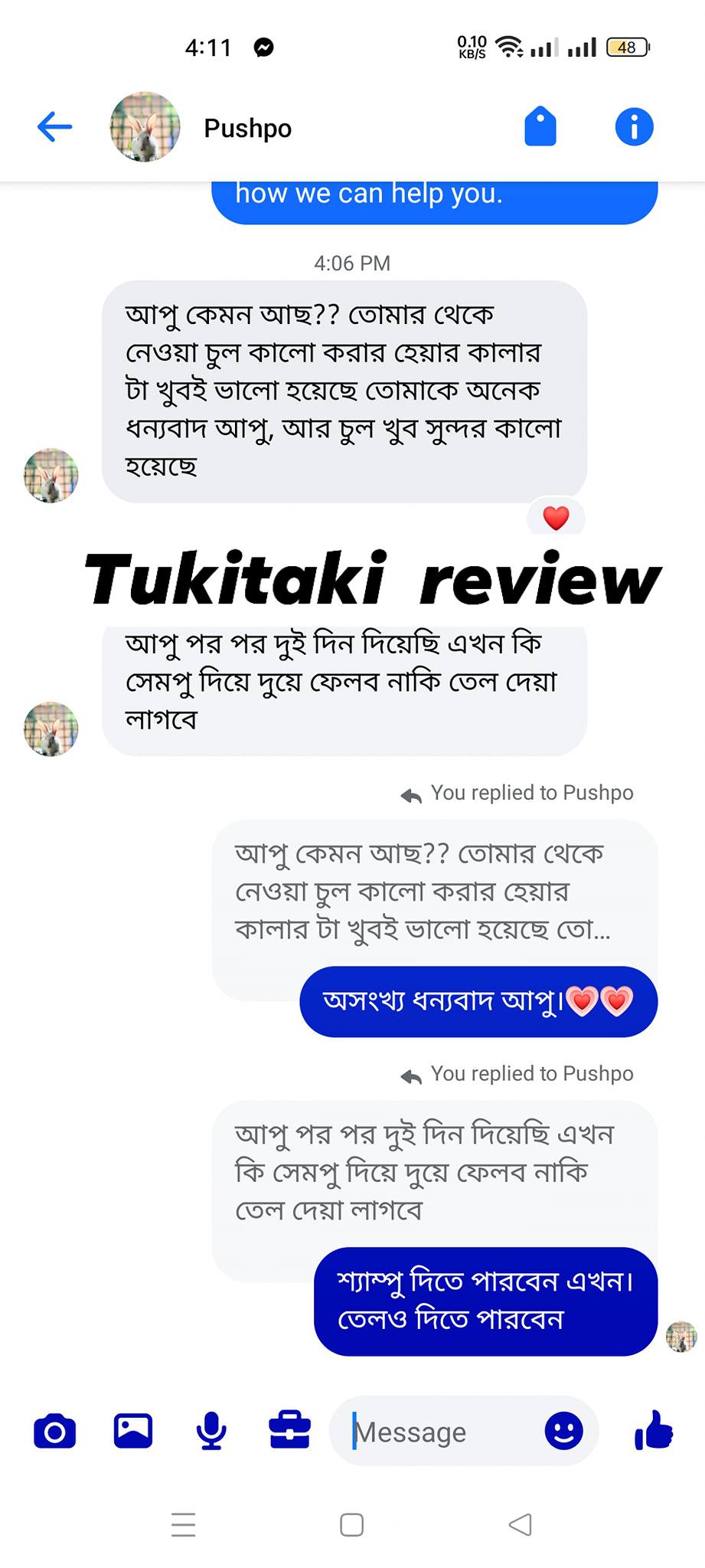
Task: Open the conversation info icon
Action: [634, 126]
